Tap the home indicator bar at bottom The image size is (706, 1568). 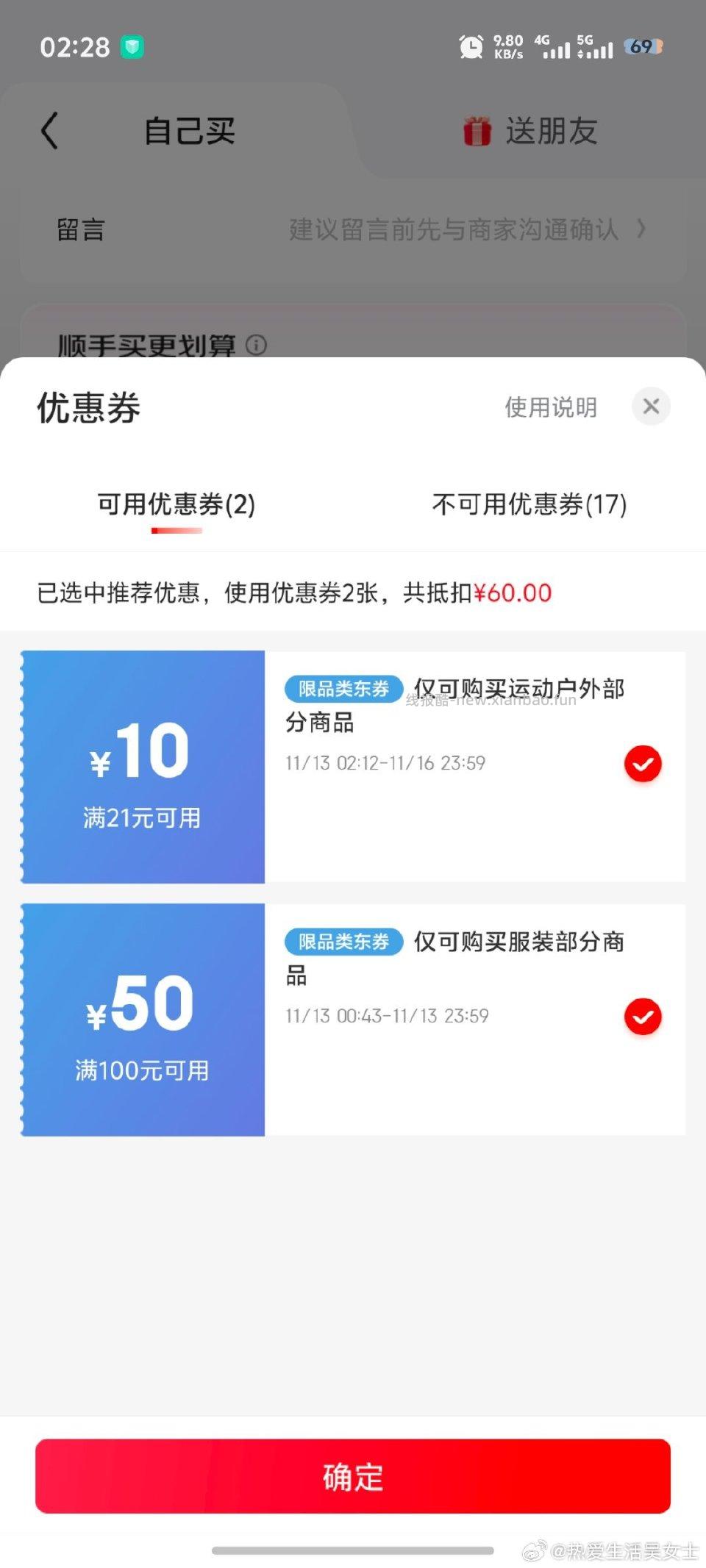[353, 1549]
